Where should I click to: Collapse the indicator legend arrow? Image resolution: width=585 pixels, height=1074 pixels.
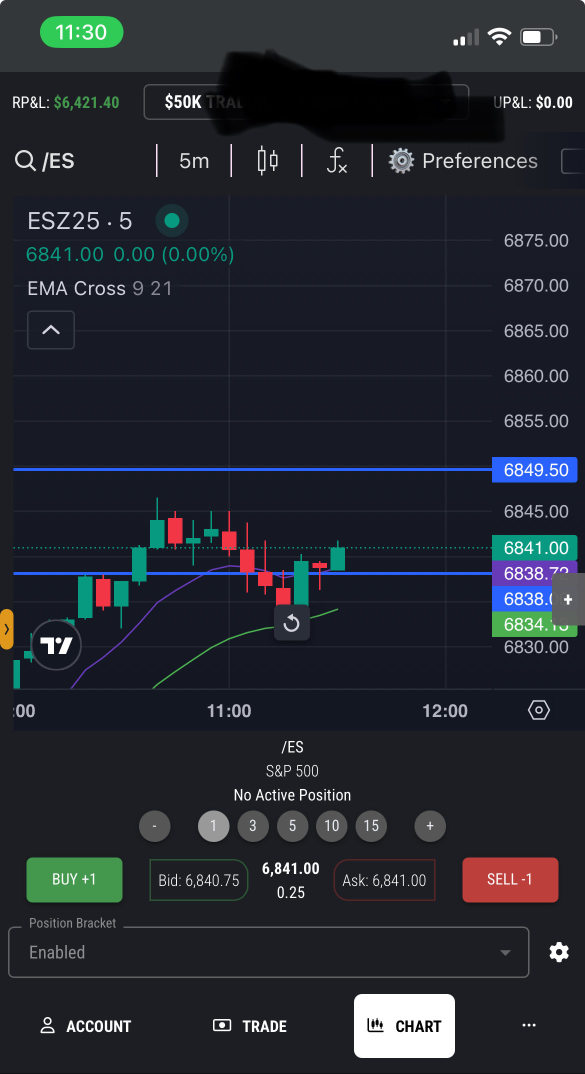pyautogui.click(x=51, y=330)
